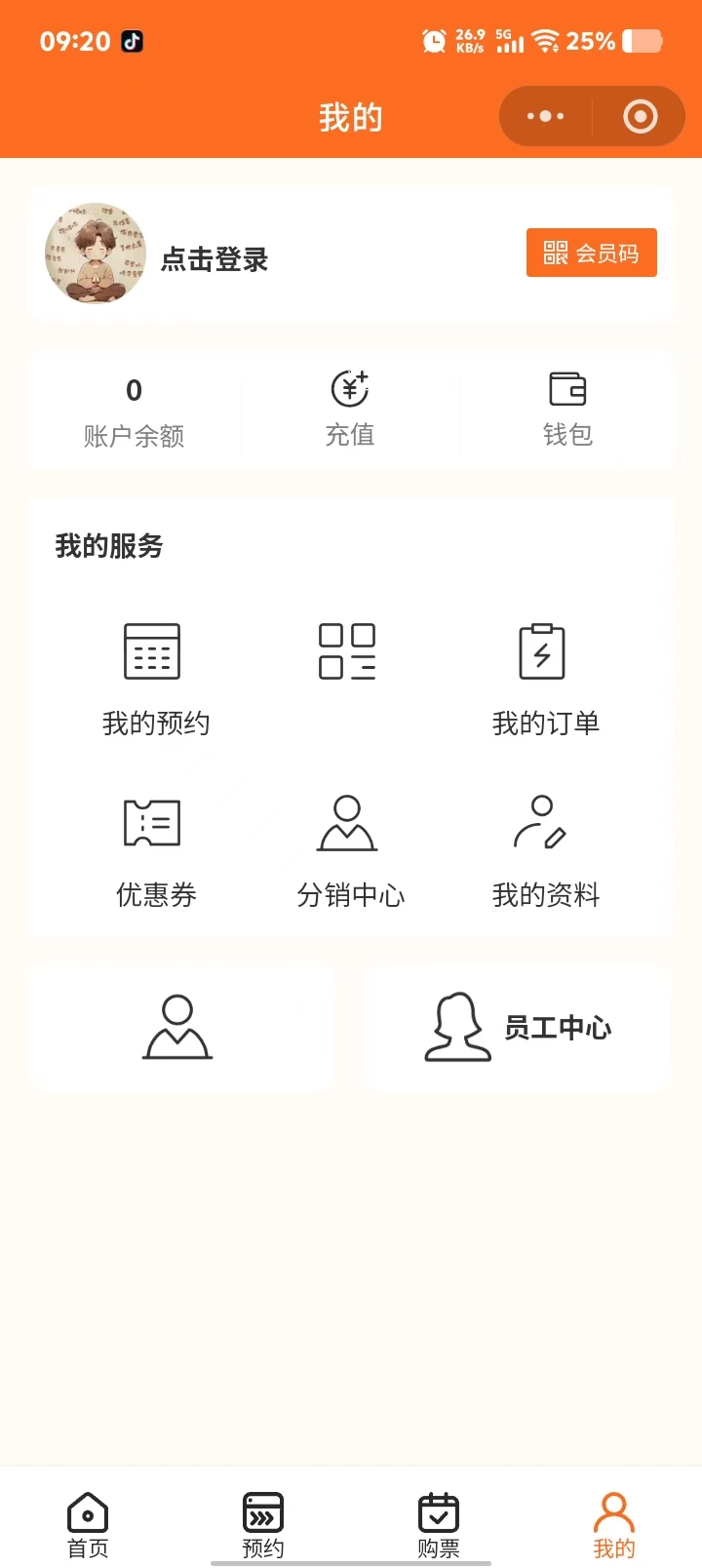Tap the profile avatar picture
The width and height of the screenshot is (702, 1568).
pos(96,254)
